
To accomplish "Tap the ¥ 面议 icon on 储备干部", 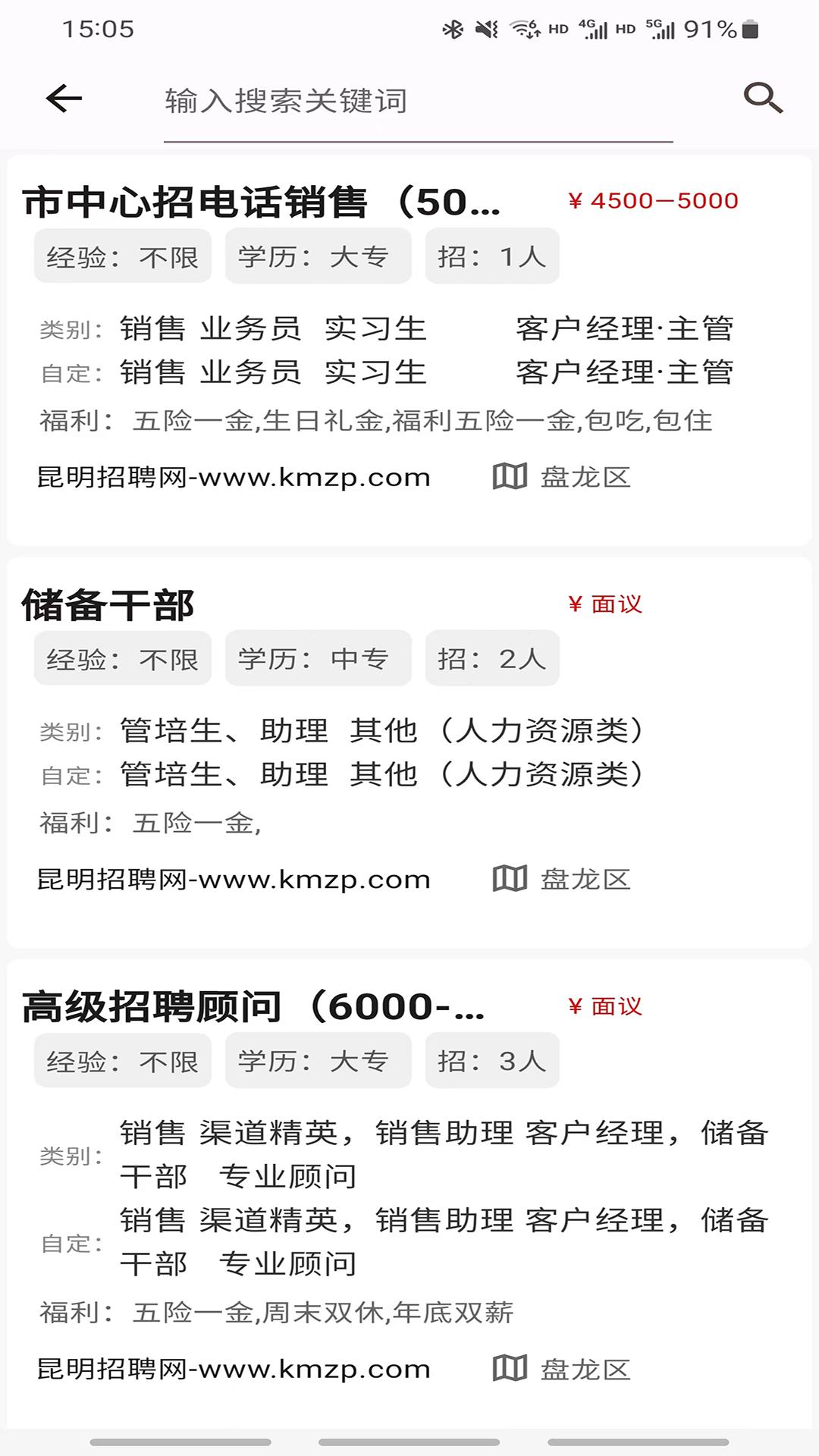I will [604, 604].
